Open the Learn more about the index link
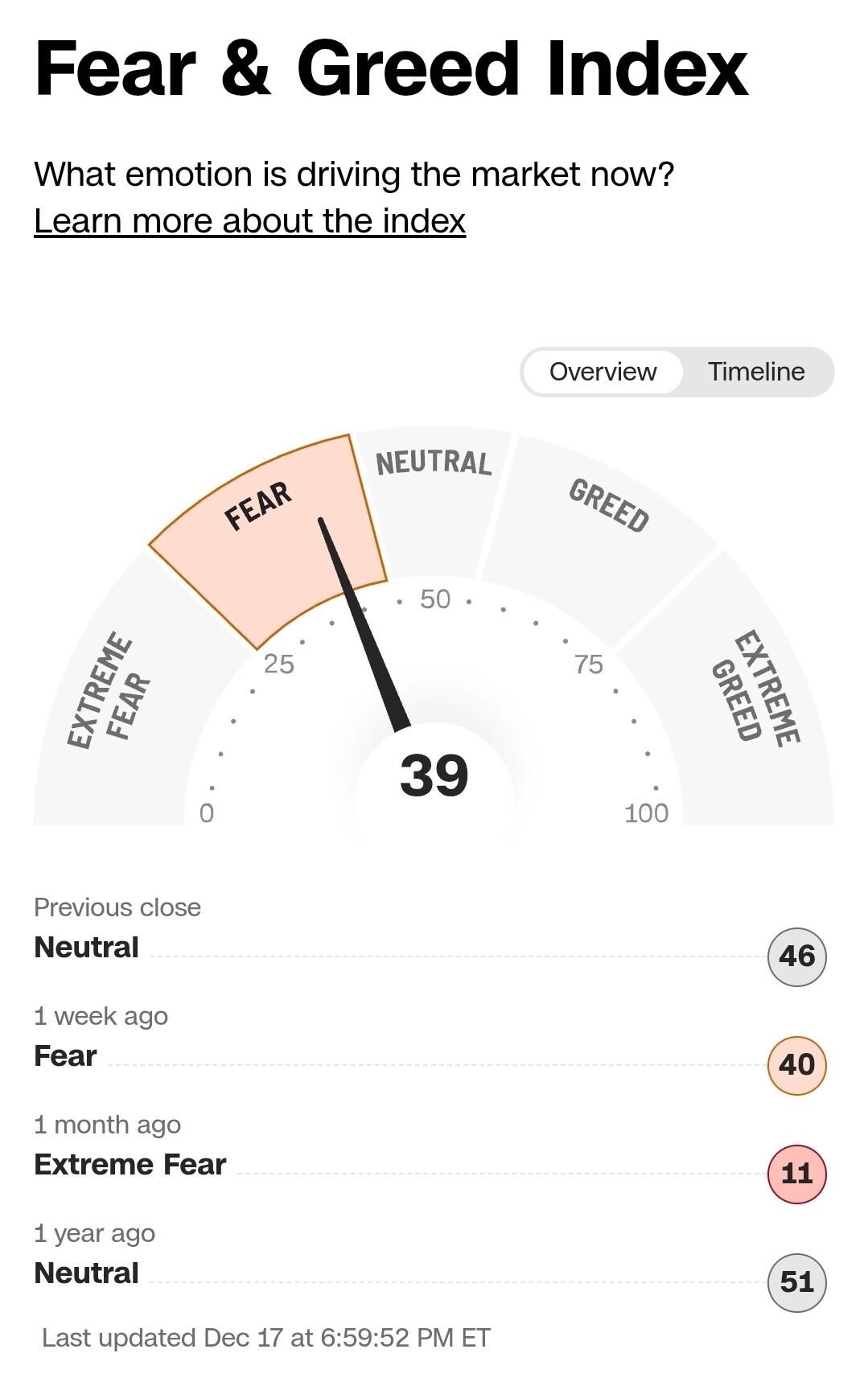Image resolution: width=868 pixels, height=1378 pixels. click(249, 221)
